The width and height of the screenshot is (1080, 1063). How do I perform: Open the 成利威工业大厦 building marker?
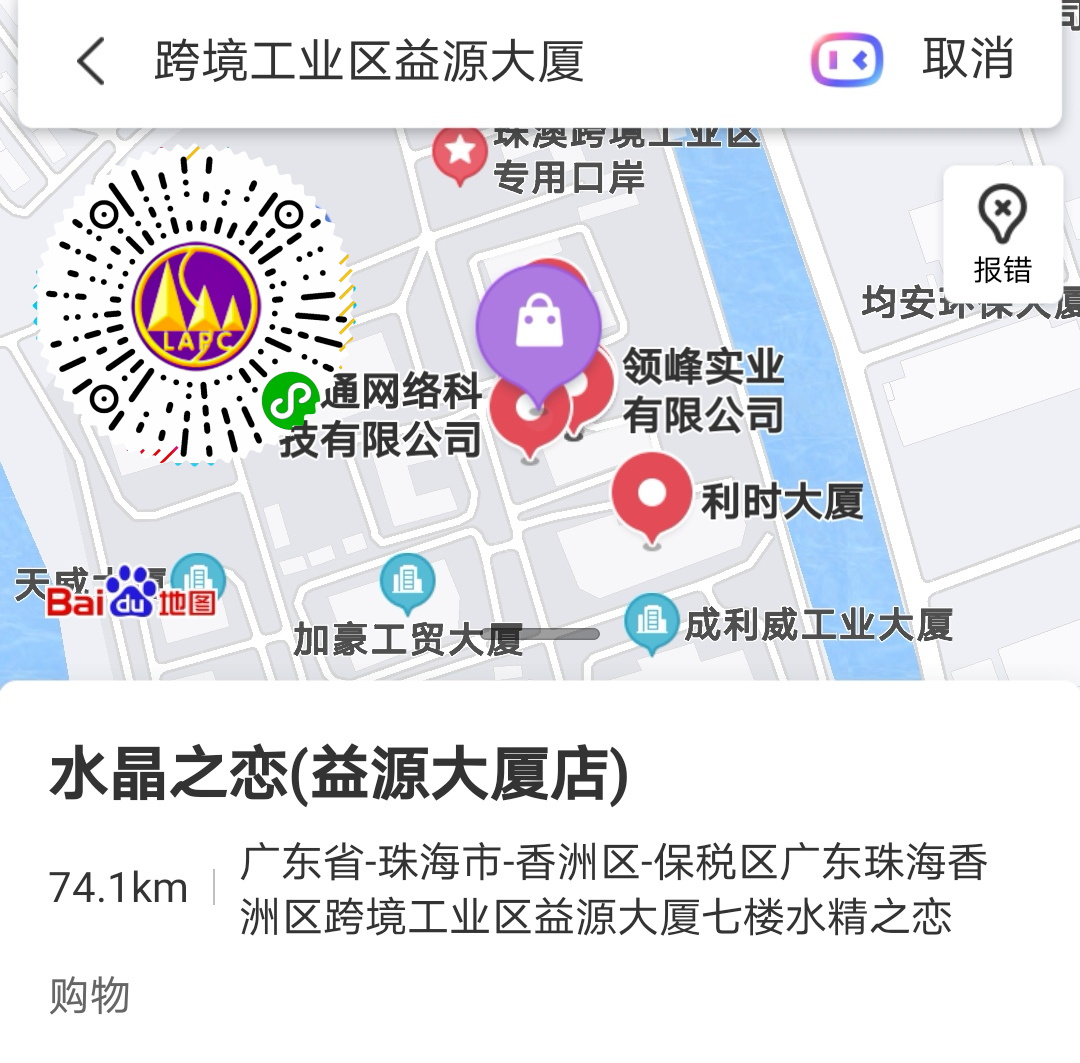651,621
